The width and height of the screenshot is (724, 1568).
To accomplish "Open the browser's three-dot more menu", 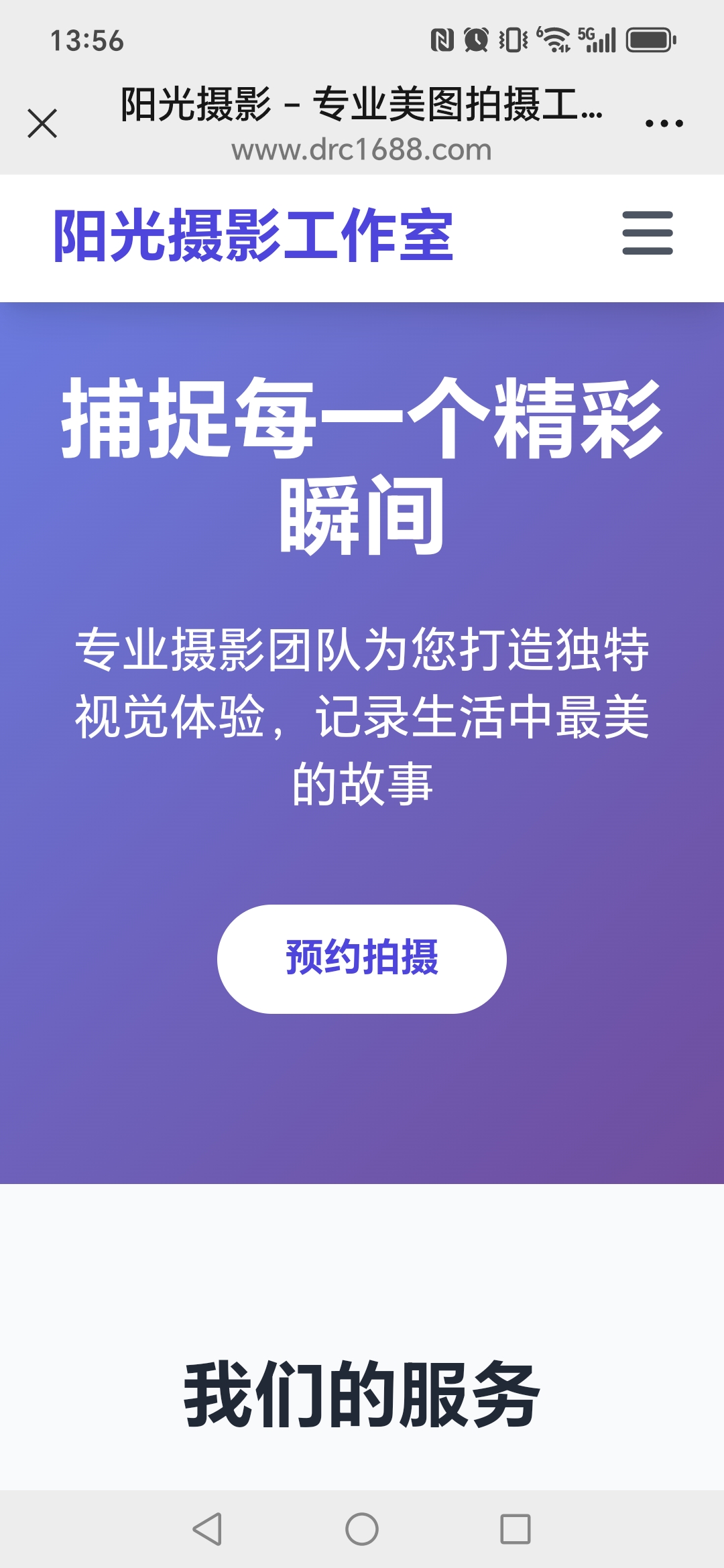I will 664,124.
